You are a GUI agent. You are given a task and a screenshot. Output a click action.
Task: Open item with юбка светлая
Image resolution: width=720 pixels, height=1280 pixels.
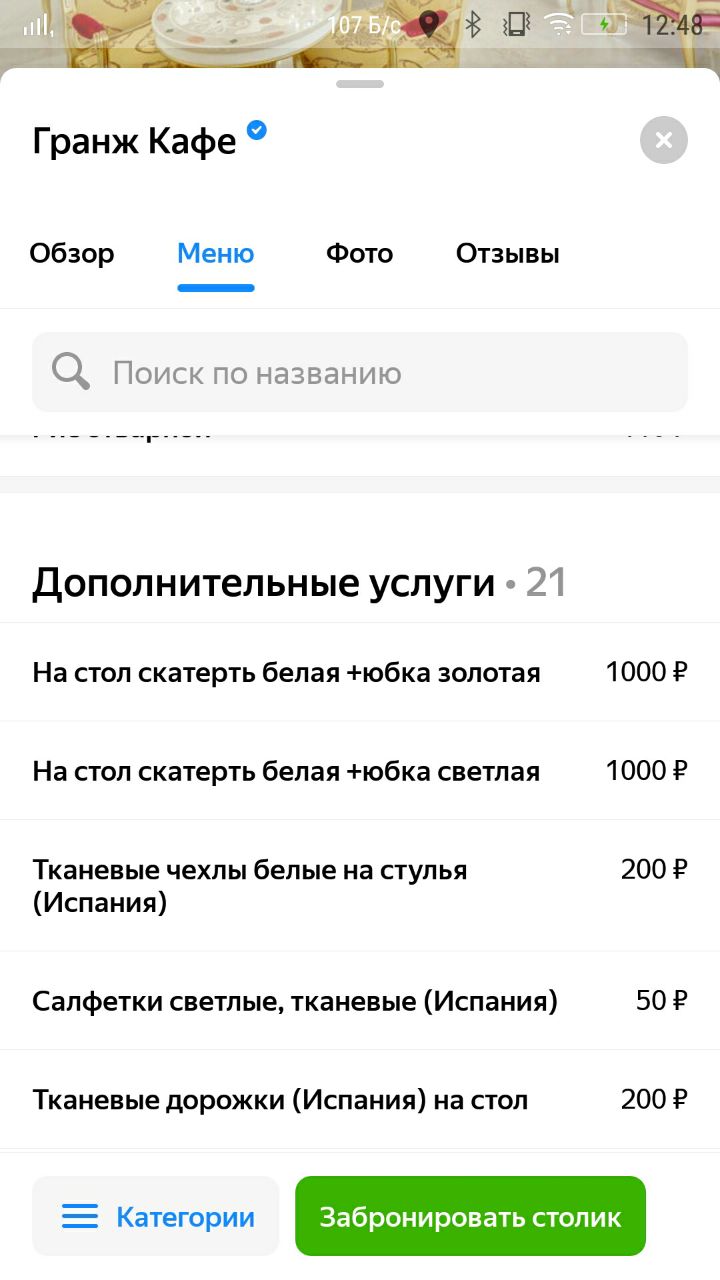click(360, 771)
